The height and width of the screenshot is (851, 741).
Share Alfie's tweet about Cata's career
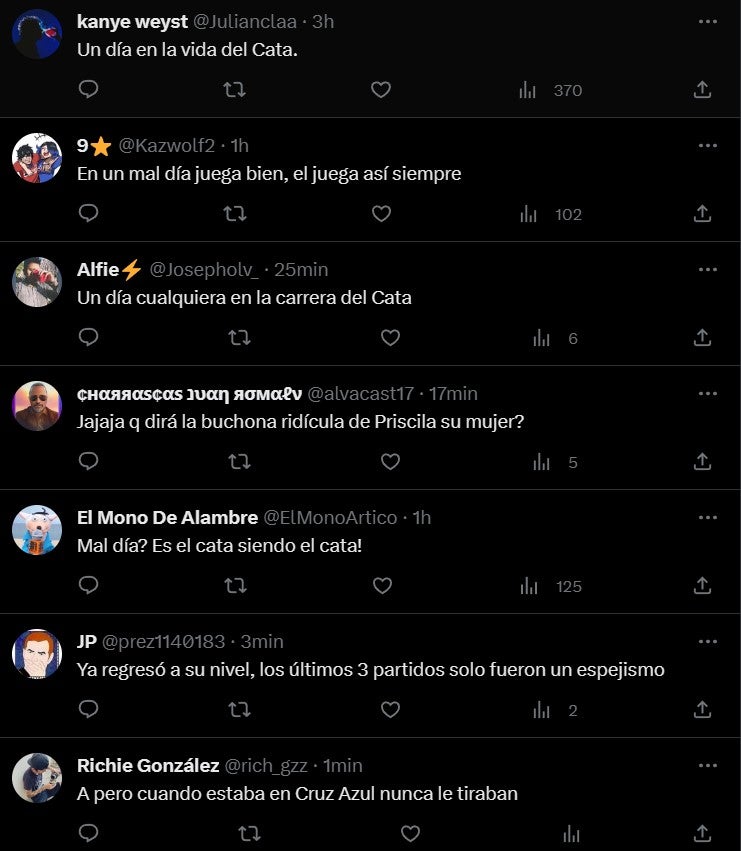pyautogui.click(x=702, y=338)
